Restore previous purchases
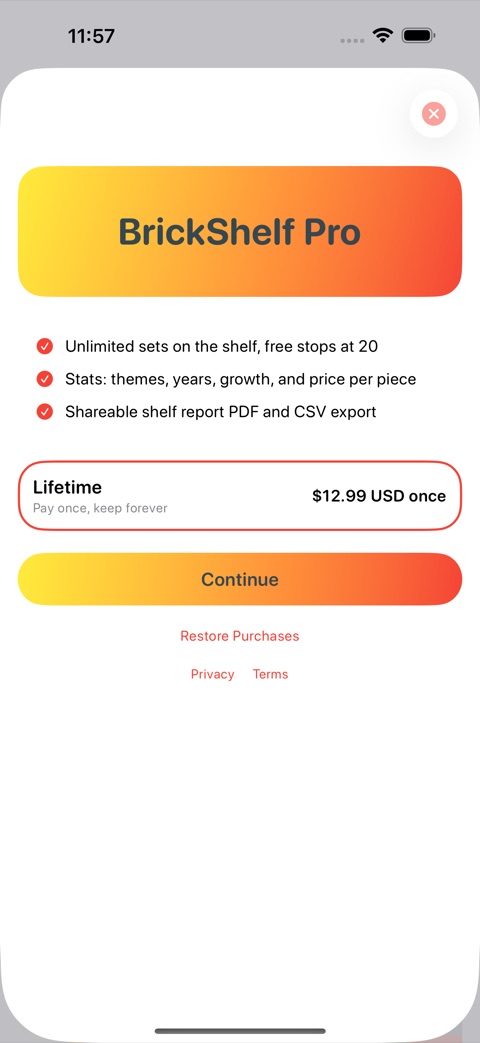Image resolution: width=480 pixels, height=1043 pixels. coord(239,636)
